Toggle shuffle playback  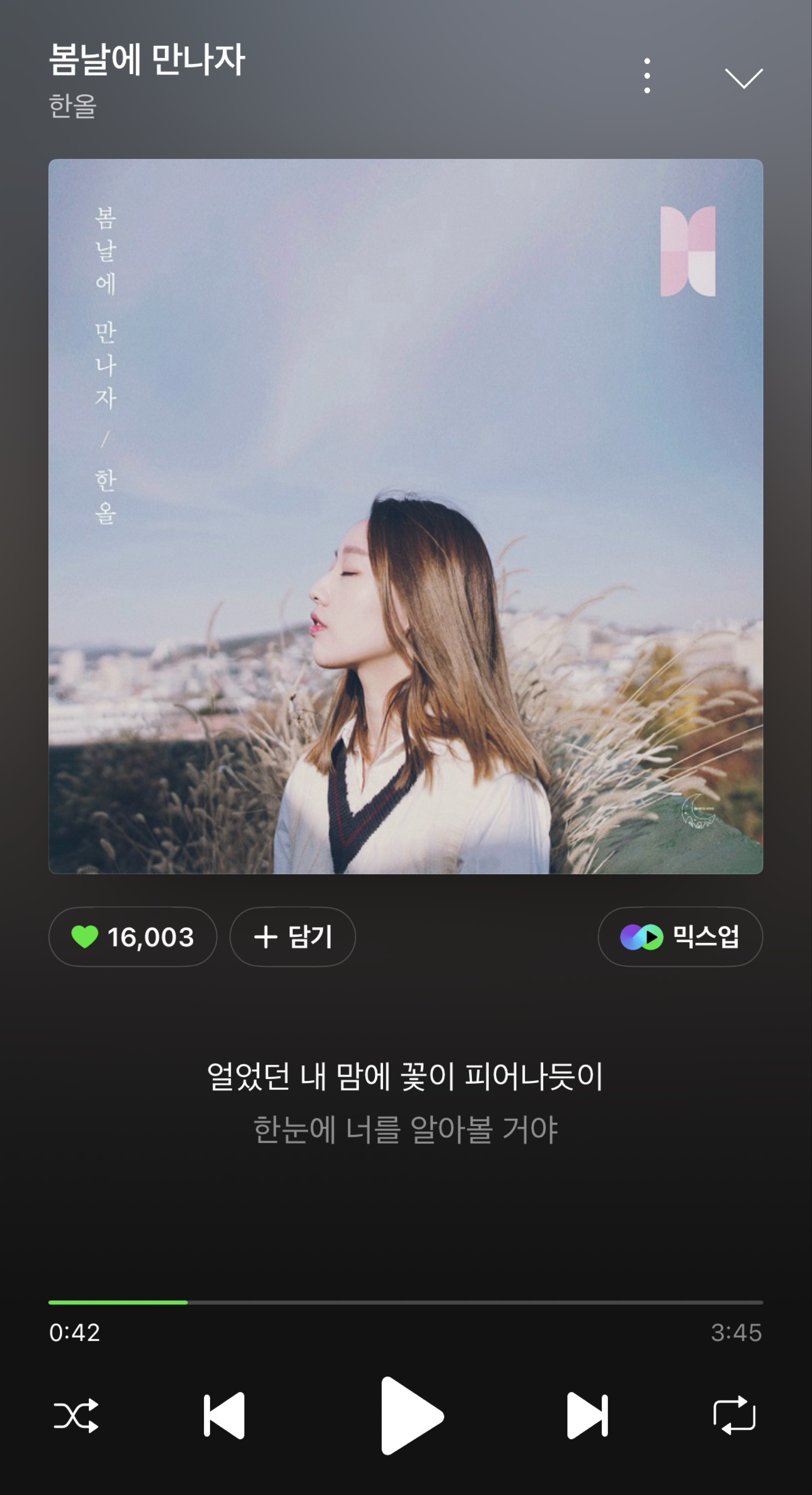(76, 1415)
